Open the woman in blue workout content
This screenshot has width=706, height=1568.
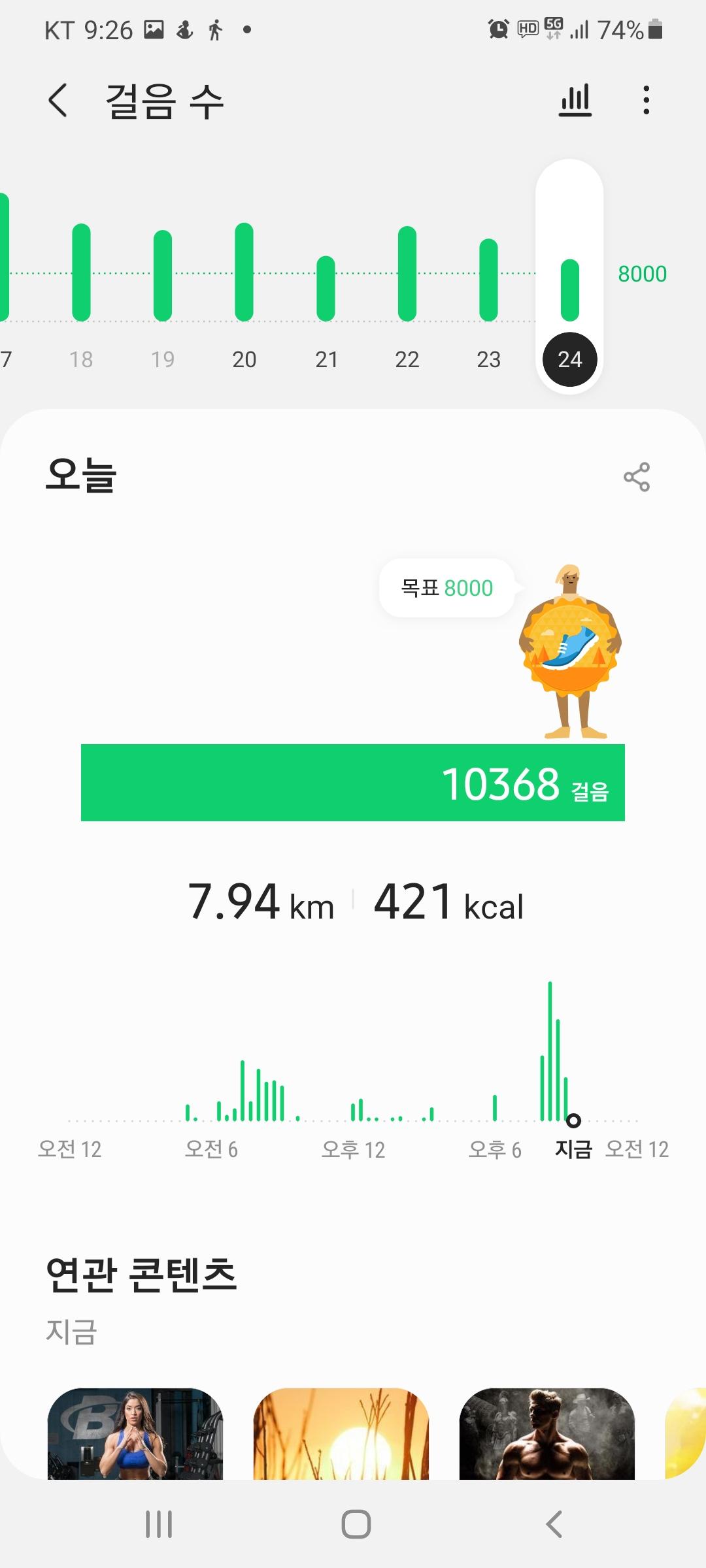135,1433
